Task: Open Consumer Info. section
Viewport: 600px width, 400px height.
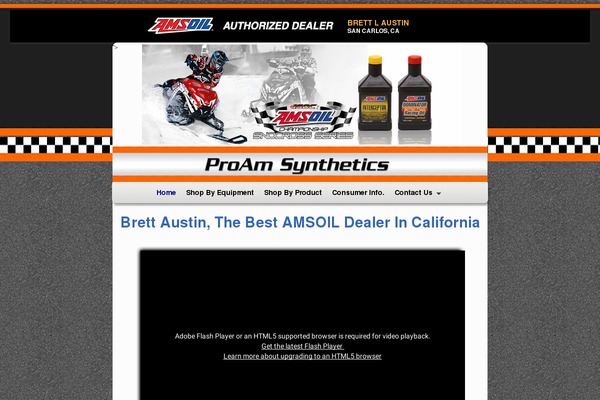Action: click(358, 192)
